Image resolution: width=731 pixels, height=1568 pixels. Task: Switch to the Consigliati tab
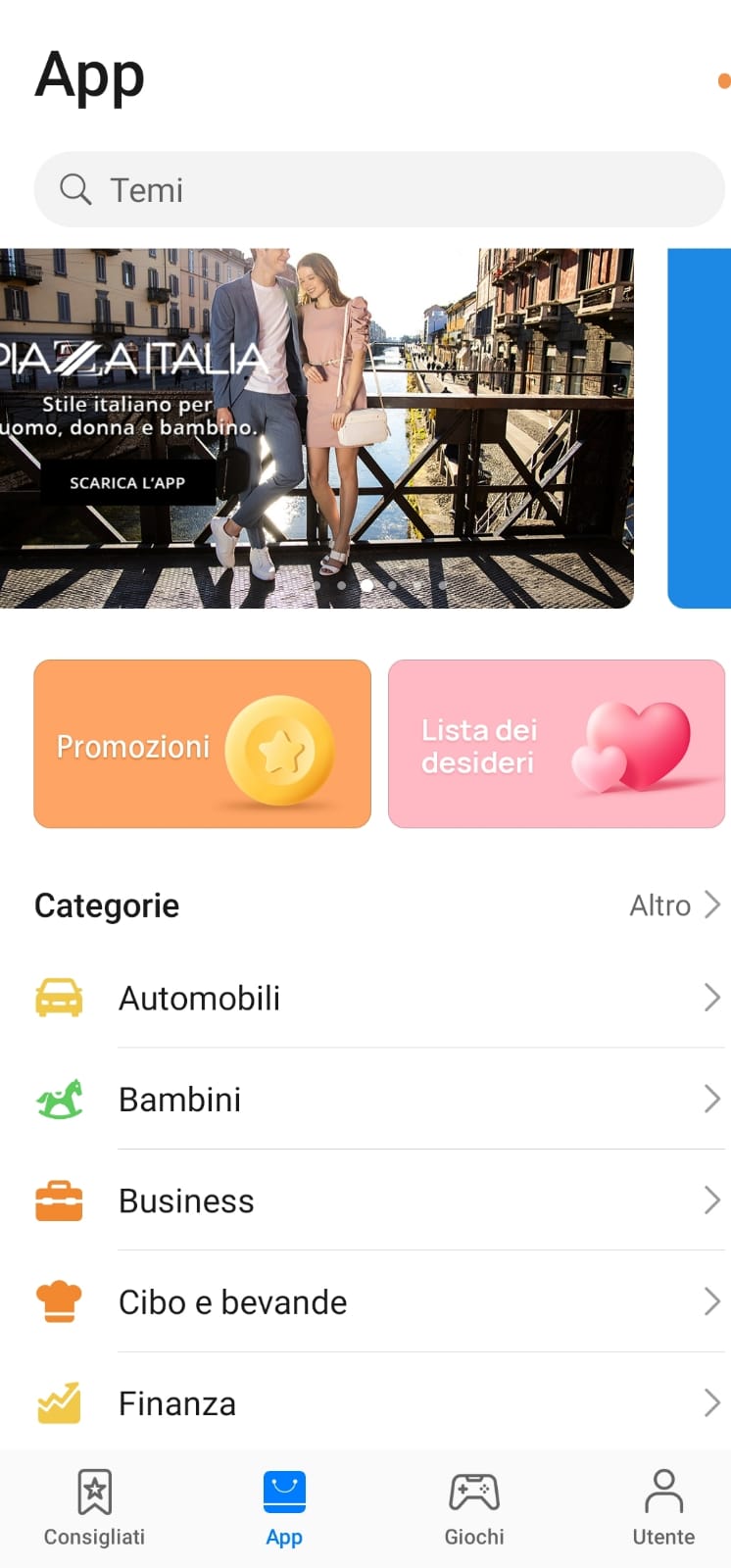pyautogui.click(x=94, y=1507)
